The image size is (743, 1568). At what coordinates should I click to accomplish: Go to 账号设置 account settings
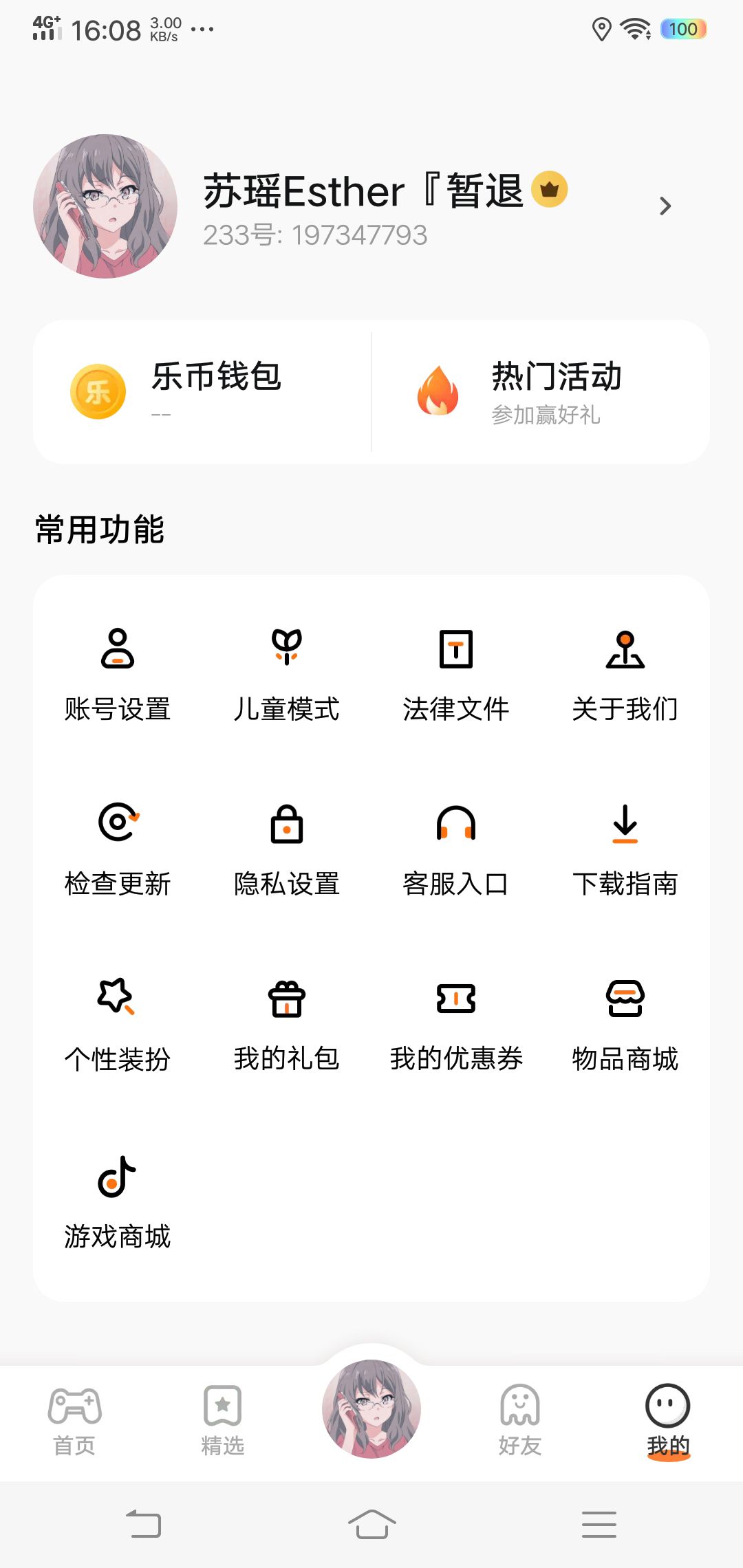pos(118,674)
